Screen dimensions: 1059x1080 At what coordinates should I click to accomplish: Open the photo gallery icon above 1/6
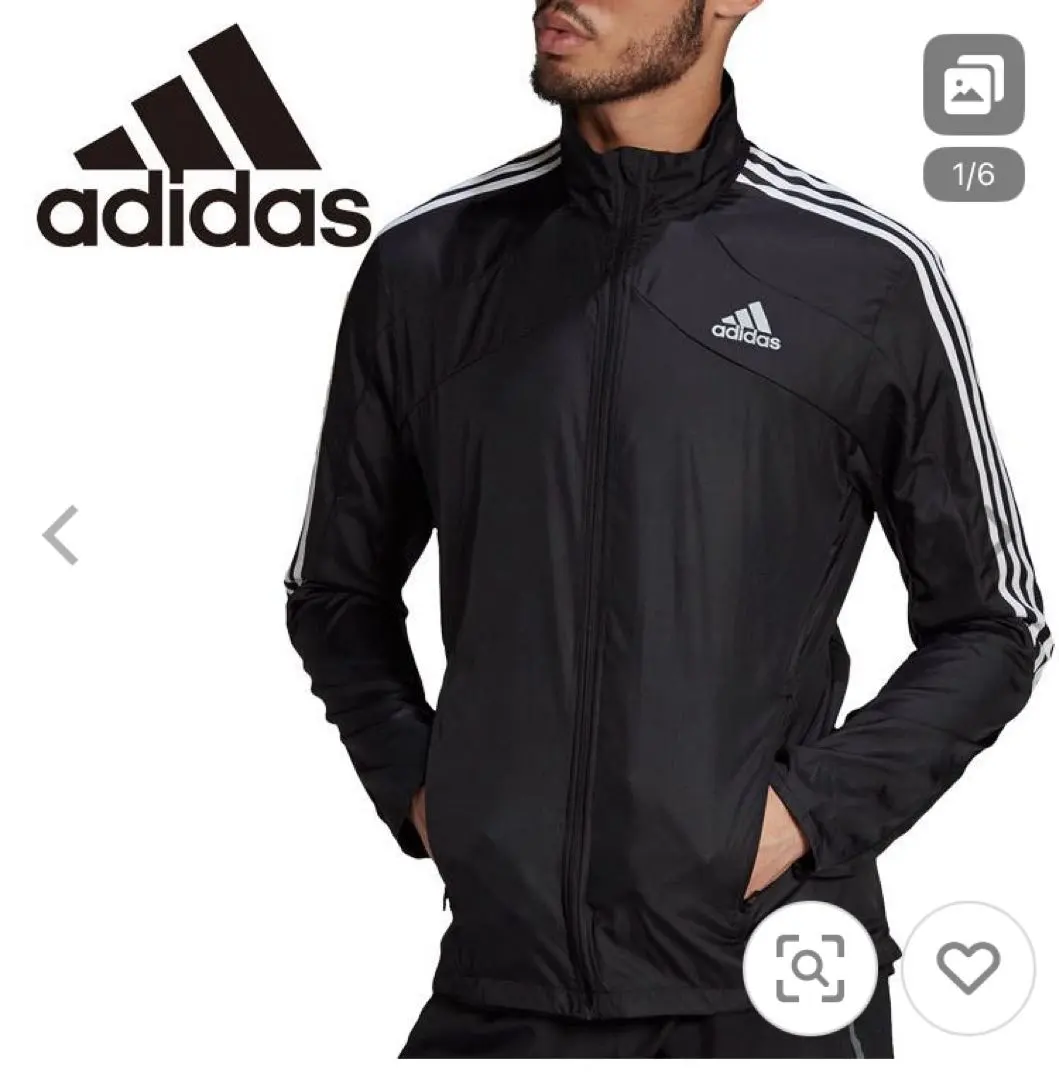[972, 84]
